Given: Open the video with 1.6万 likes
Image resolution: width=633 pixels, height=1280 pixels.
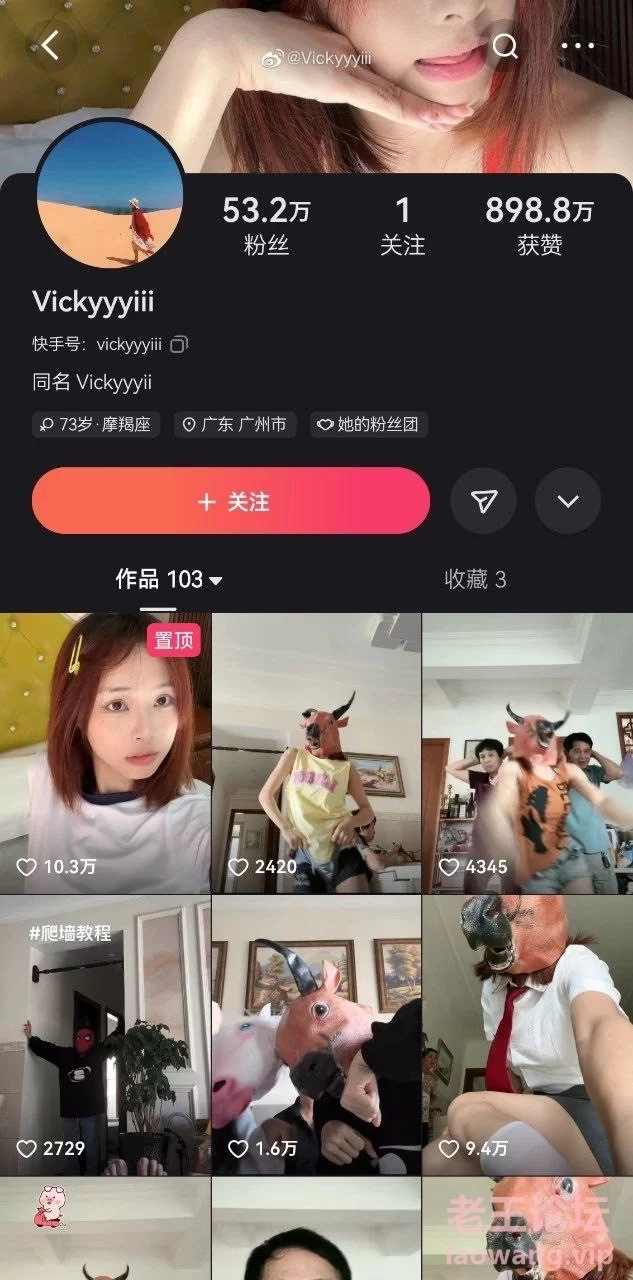Looking at the screenshot, I should [x=316, y=1035].
